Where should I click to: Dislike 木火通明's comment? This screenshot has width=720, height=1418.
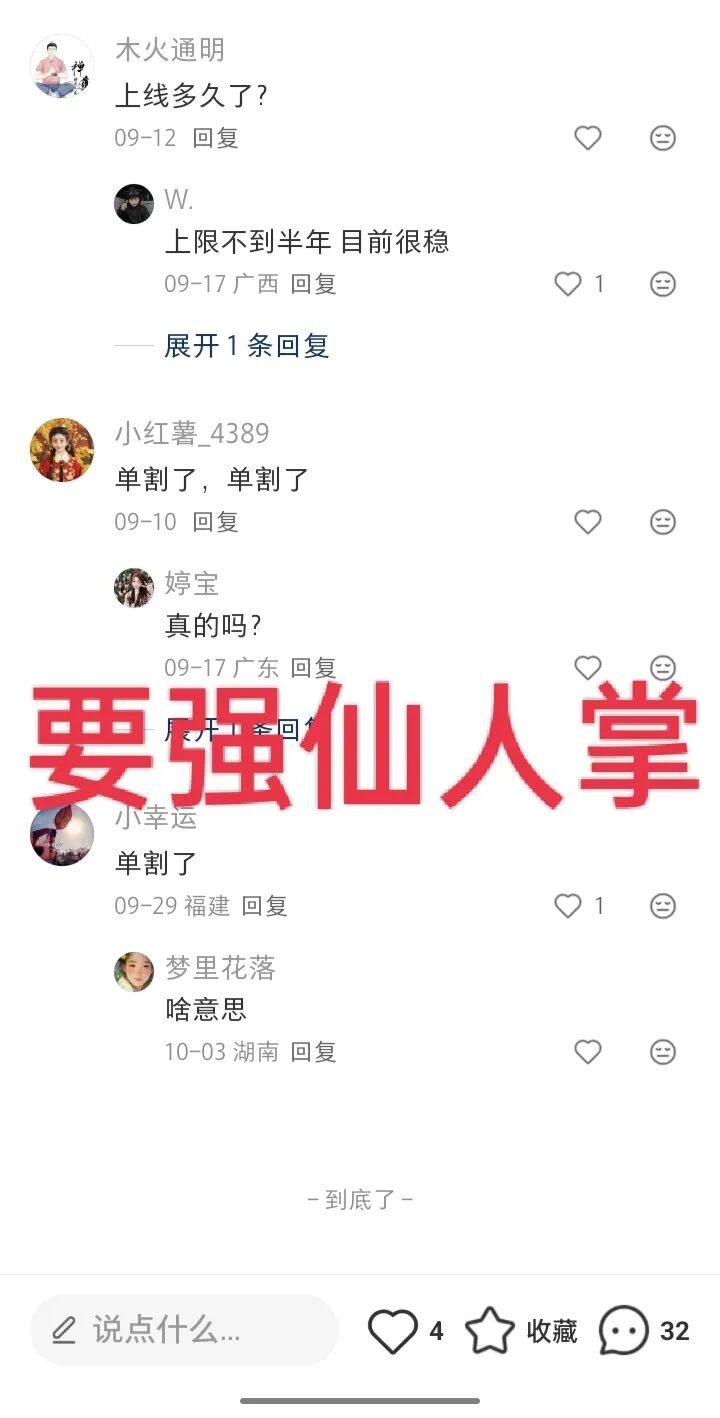click(663, 138)
